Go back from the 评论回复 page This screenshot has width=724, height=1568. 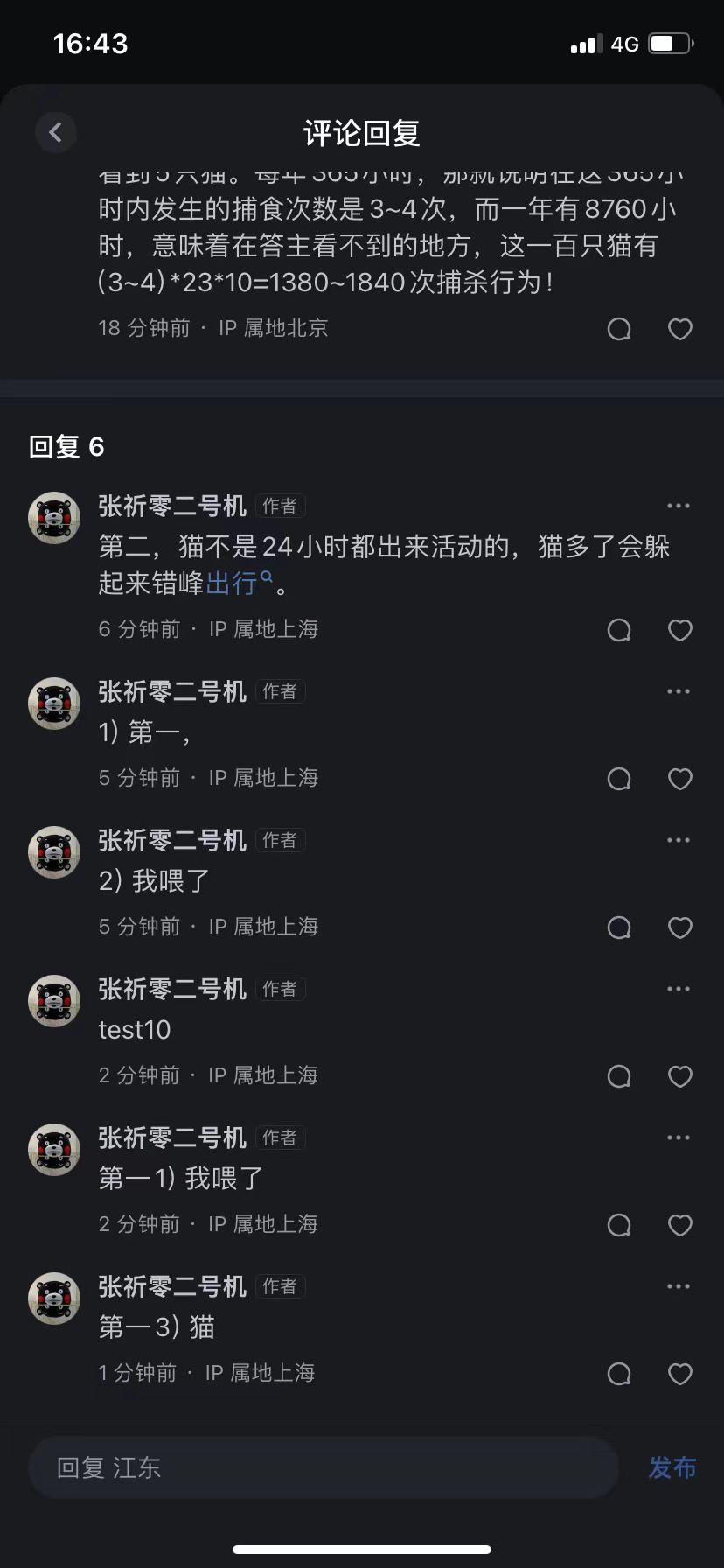pyautogui.click(x=56, y=133)
